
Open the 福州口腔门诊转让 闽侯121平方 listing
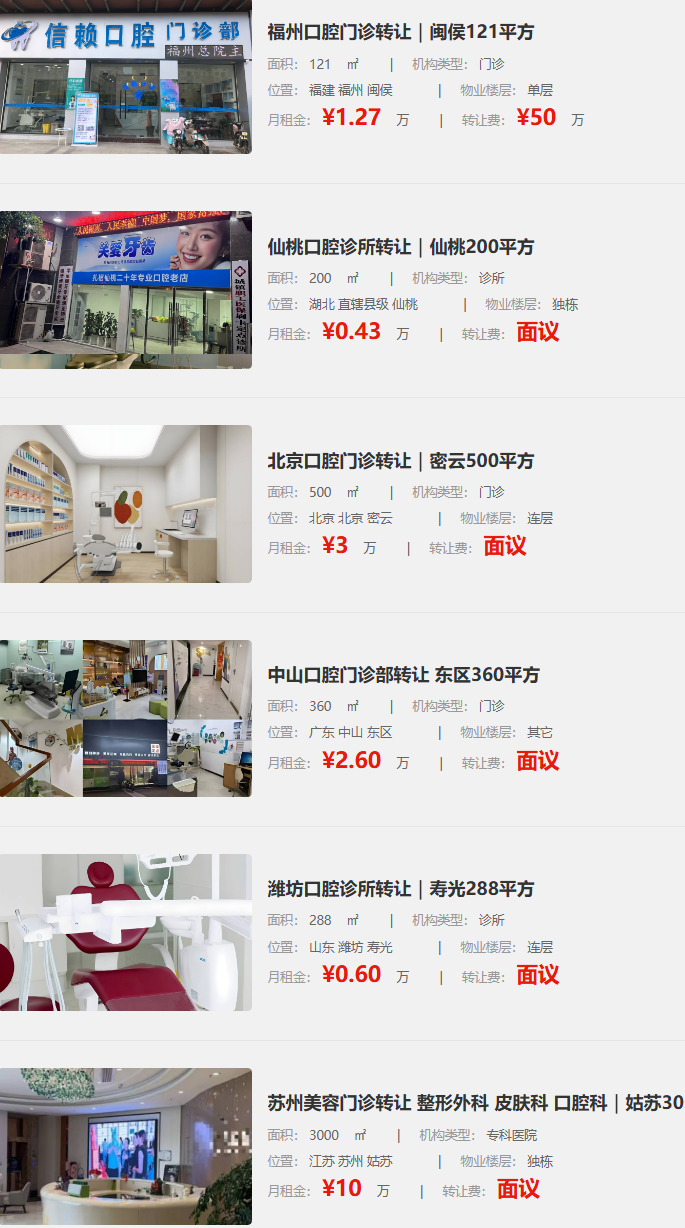[x=401, y=32]
